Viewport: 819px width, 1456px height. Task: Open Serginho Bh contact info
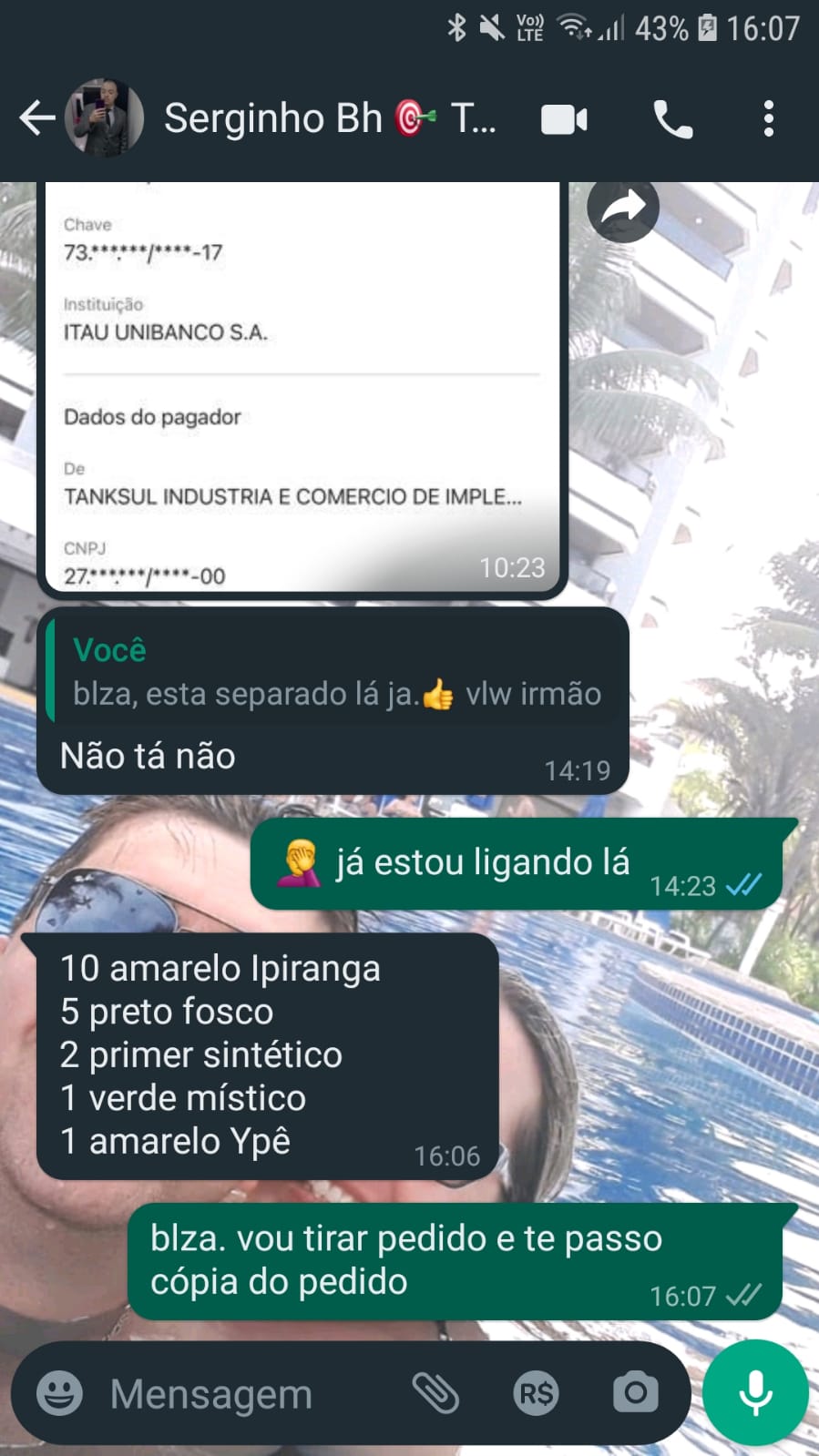click(x=328, y=118)
